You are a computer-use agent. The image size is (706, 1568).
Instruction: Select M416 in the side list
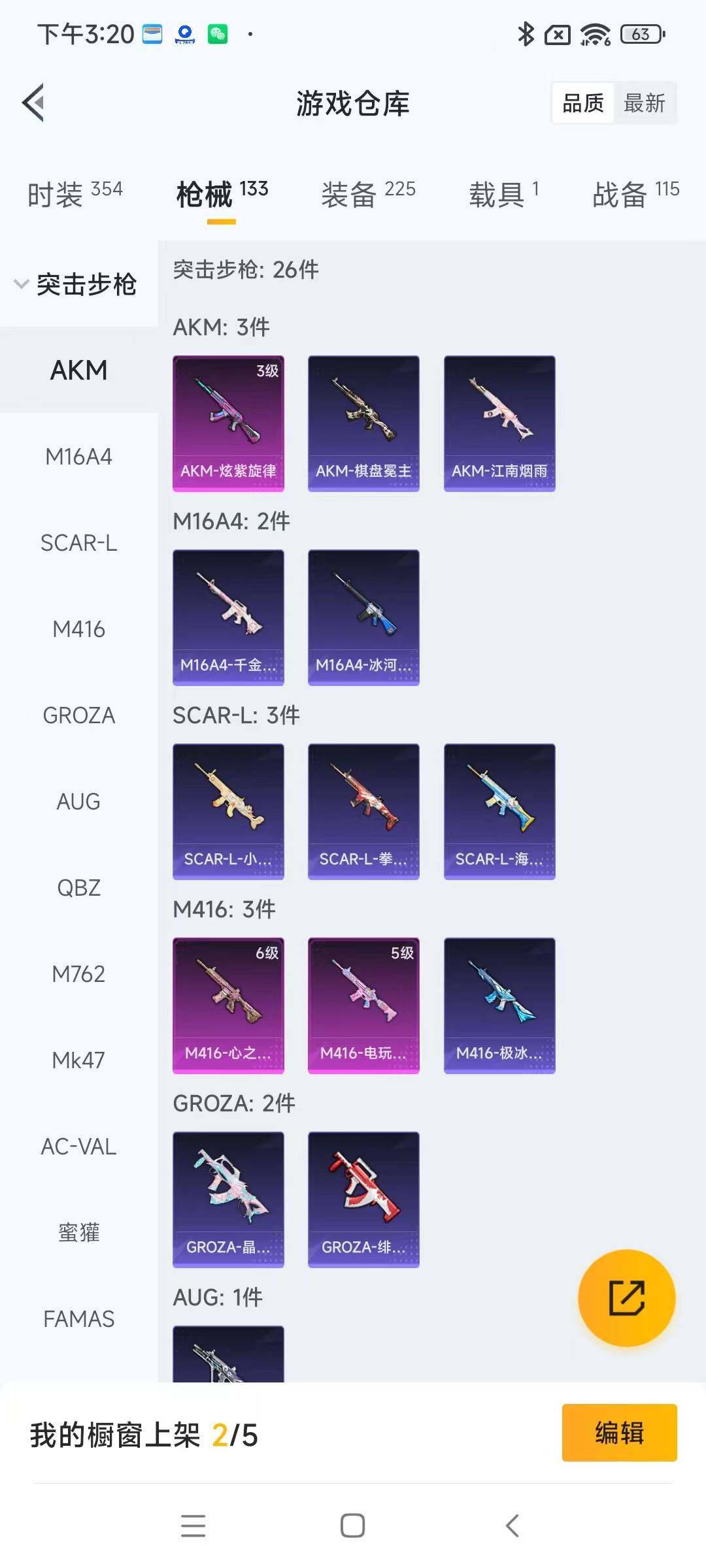tap(78, 629)
